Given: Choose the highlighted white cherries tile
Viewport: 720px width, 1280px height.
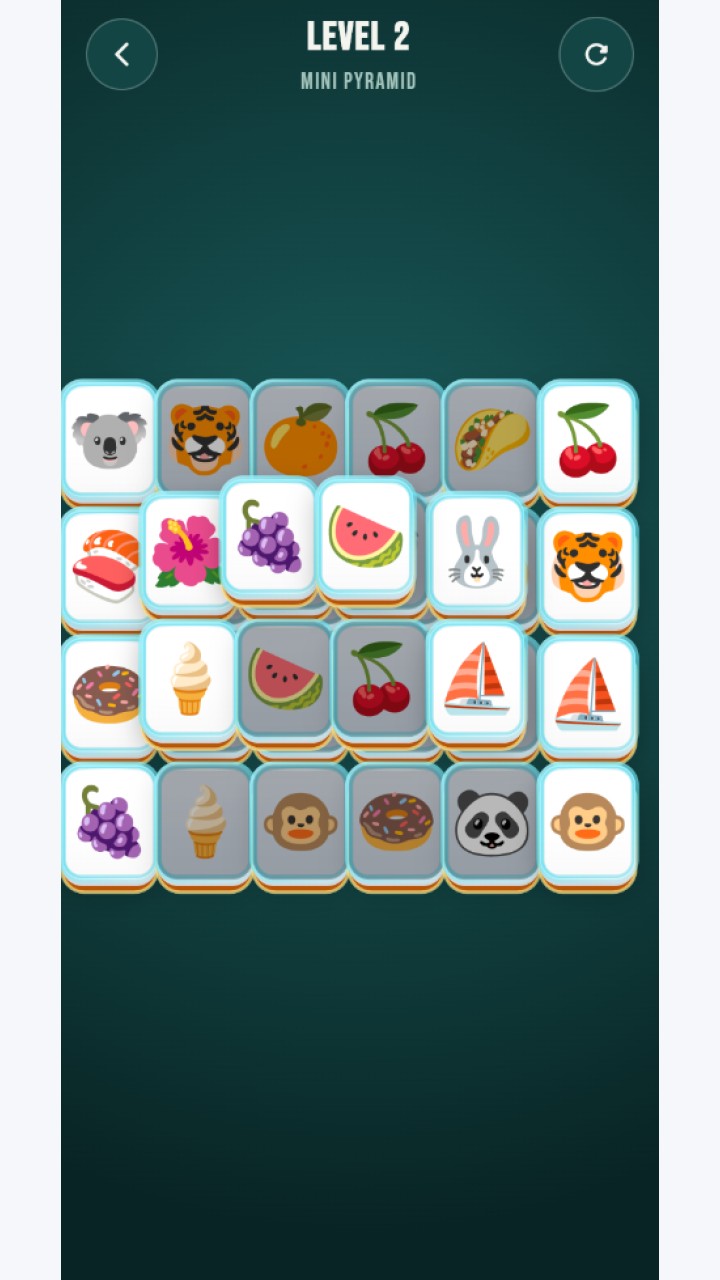Looking at the screenshot, I should coord(587,440).
